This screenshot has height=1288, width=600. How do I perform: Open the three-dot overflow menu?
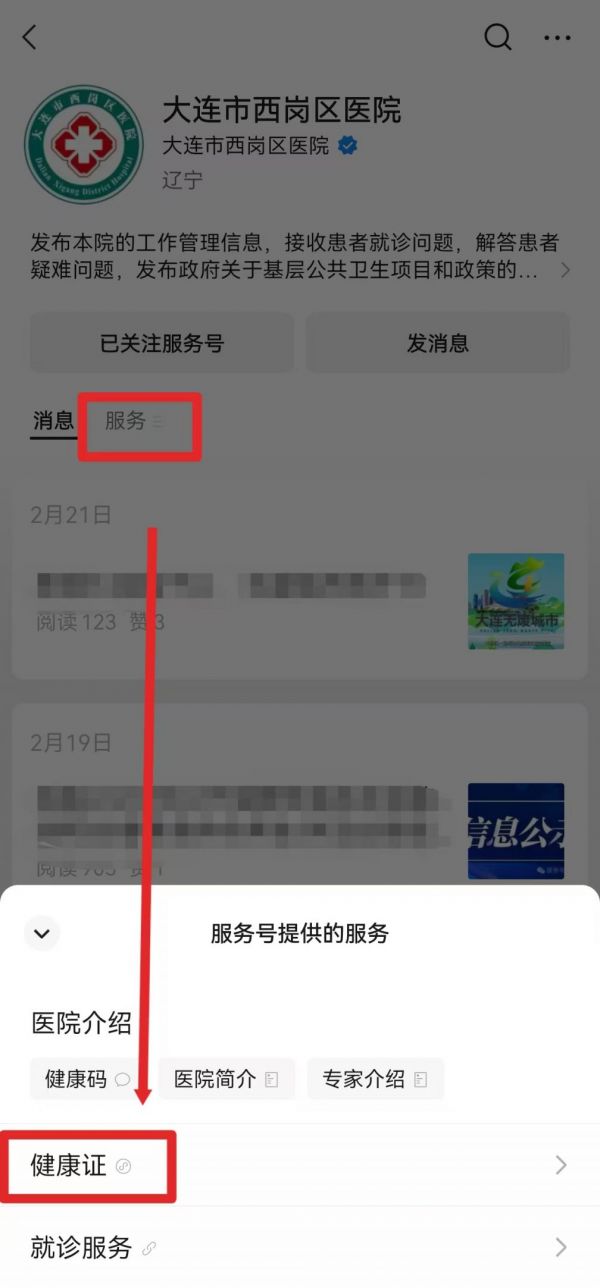pos(557,38)
